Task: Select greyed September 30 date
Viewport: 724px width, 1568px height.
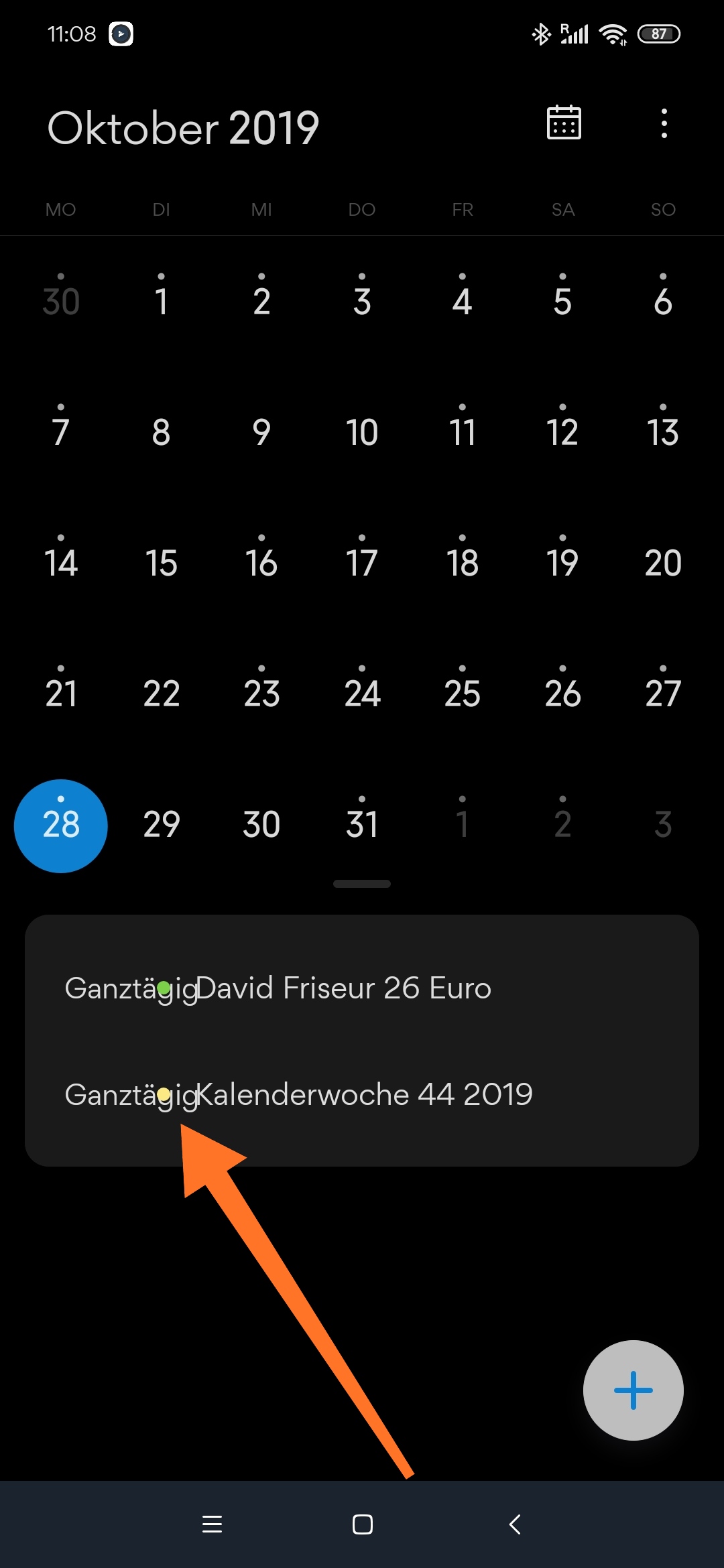Action: [61, 302]
